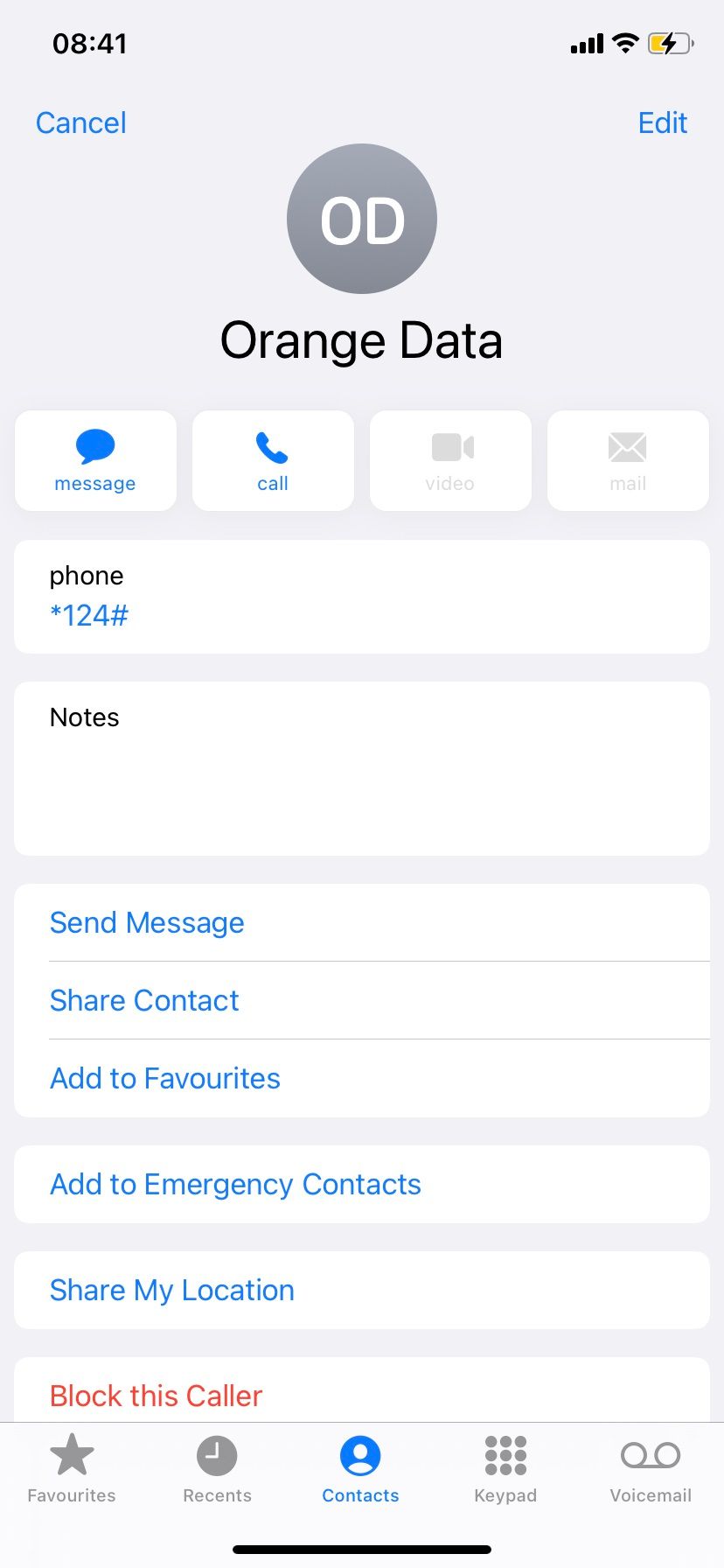Edit the Orange Data contact
724x1568 pixels.
(662, 122)
